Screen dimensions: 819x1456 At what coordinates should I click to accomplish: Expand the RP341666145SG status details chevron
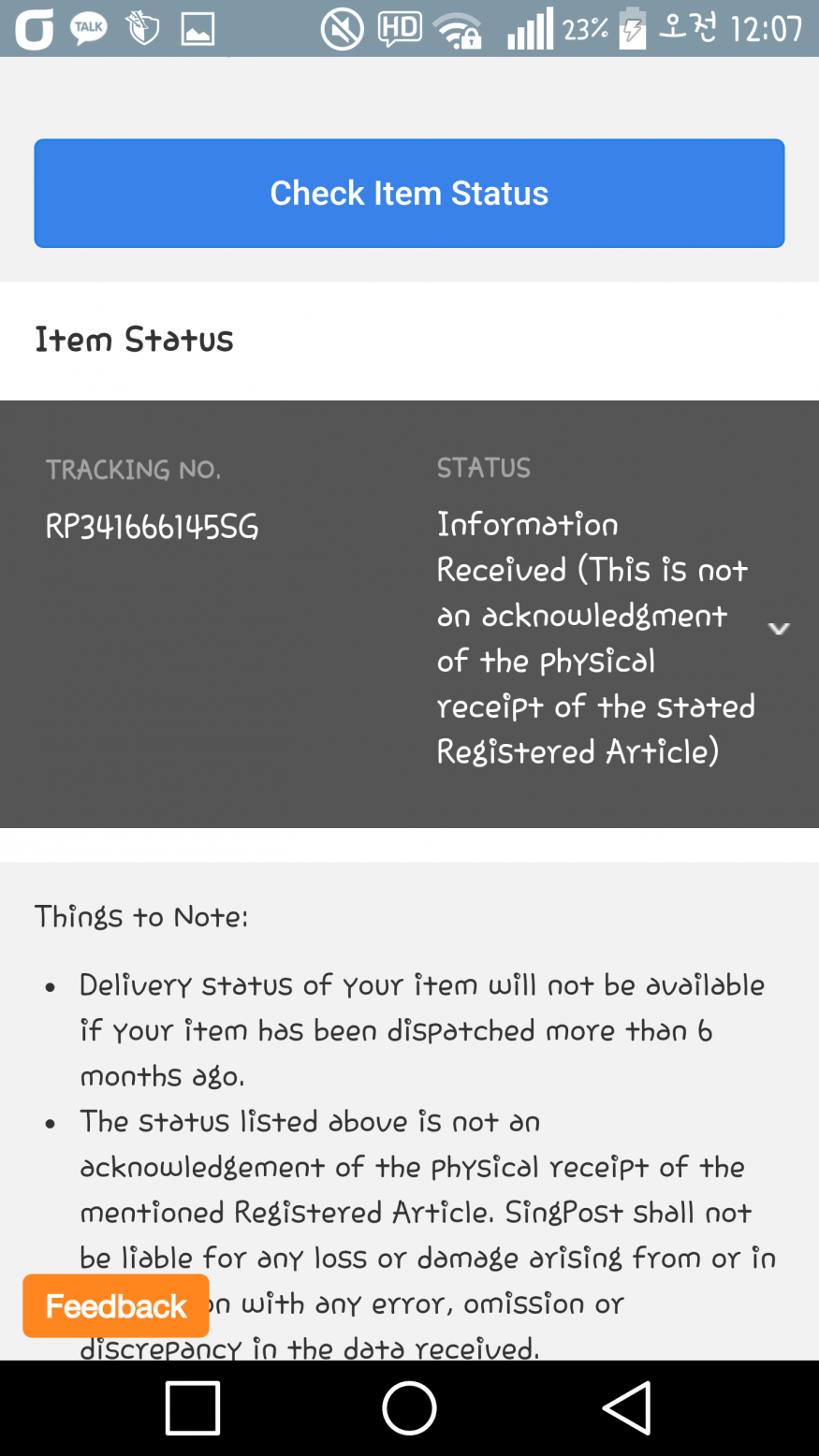(779, 628)
